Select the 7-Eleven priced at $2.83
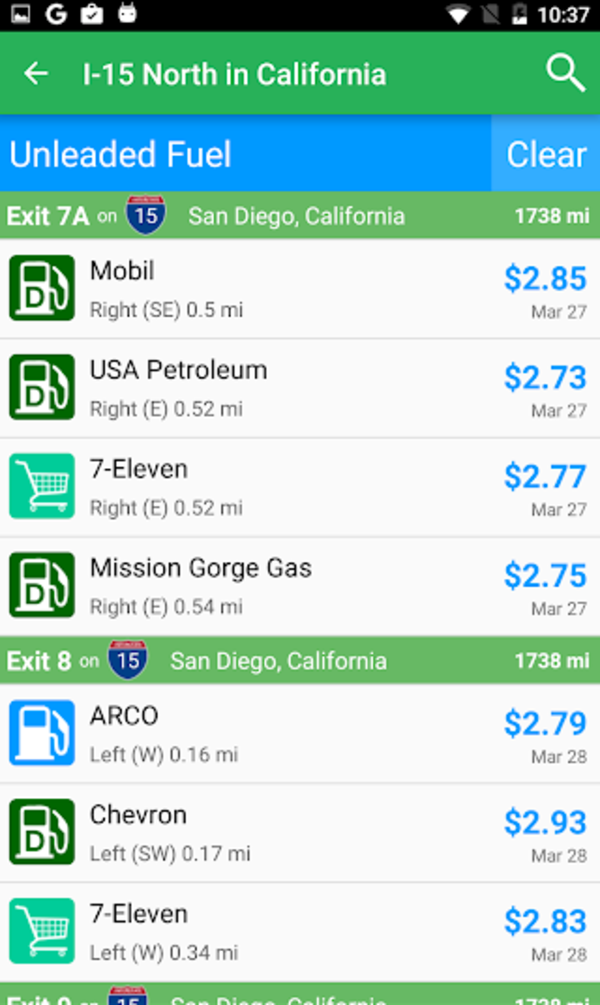The image size is (600, 1005). (300, 931)
